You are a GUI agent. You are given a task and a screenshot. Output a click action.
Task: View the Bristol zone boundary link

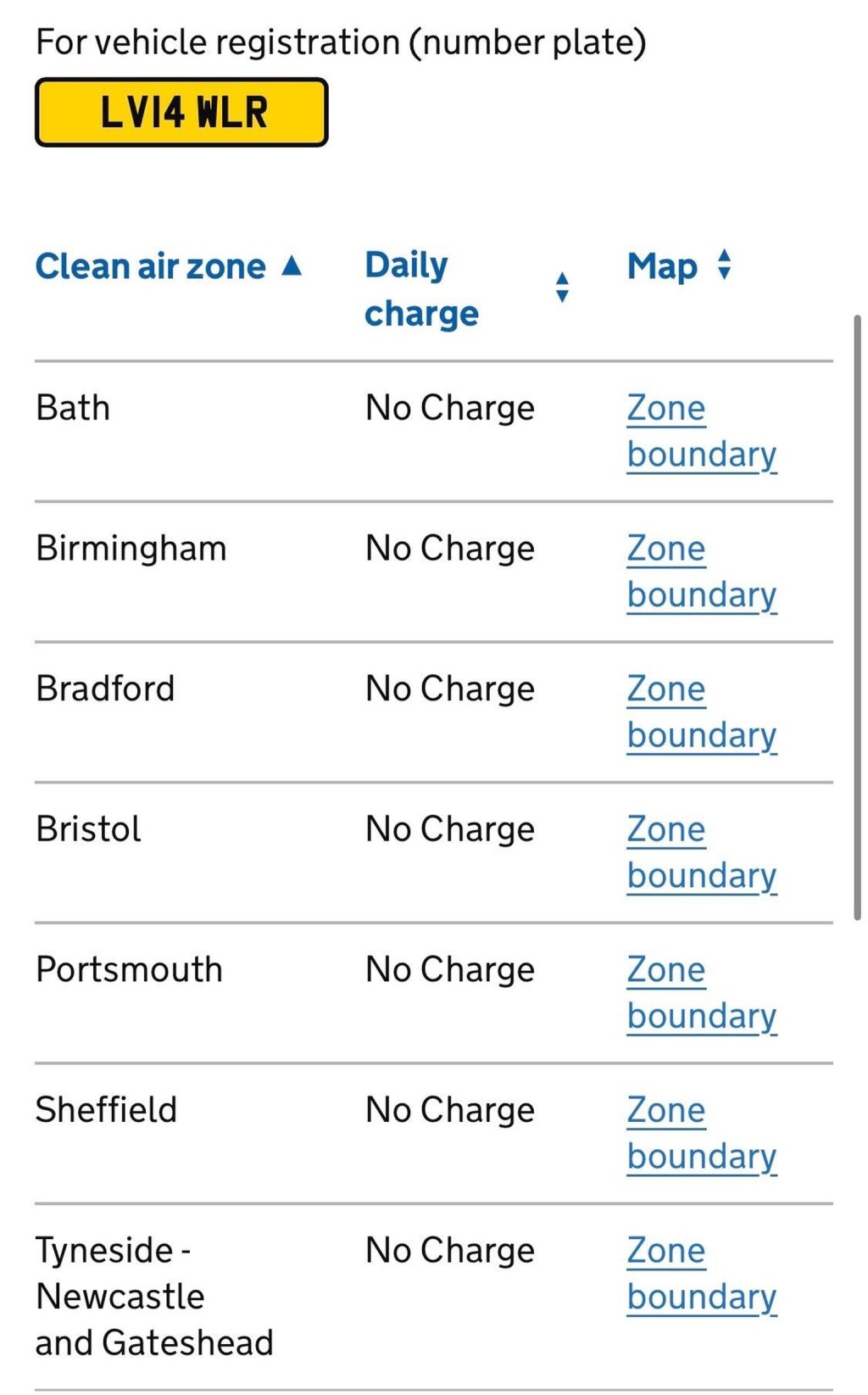pos(700,853)
